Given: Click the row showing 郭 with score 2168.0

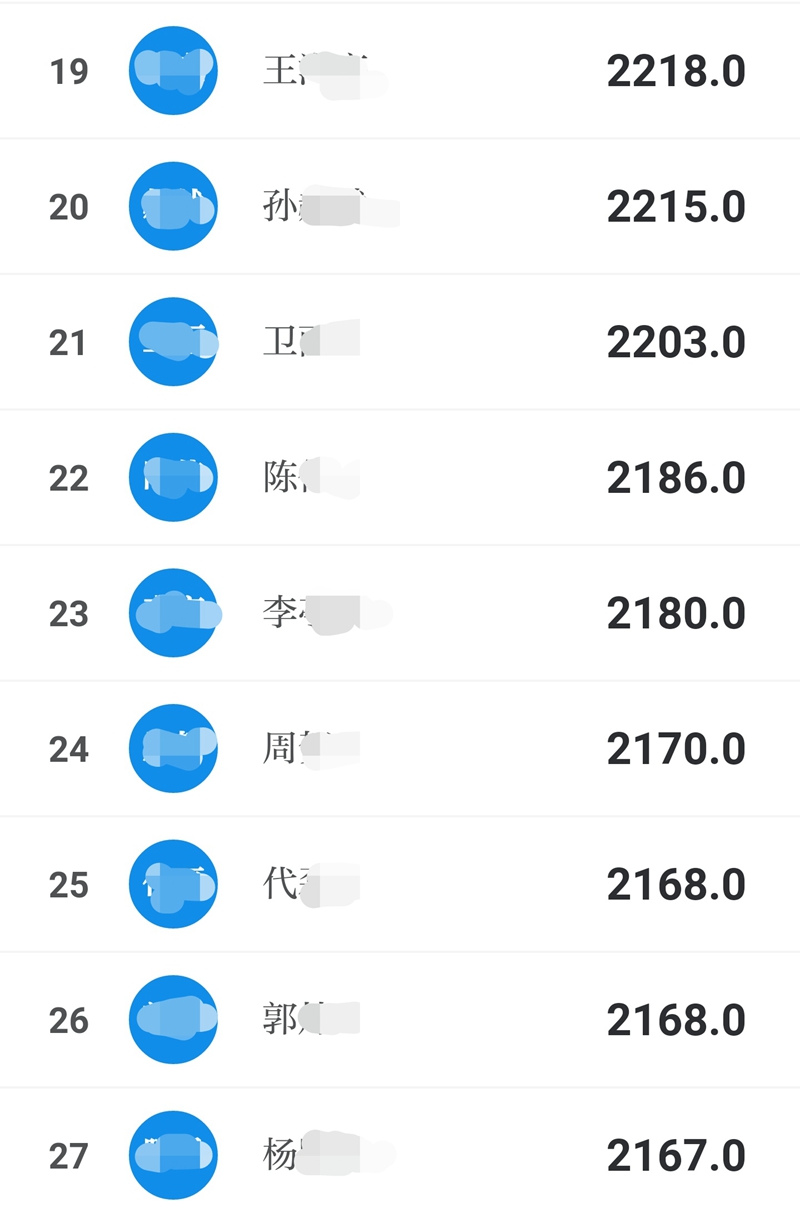Looking at the screenshot, I should tap(400, 1019).
